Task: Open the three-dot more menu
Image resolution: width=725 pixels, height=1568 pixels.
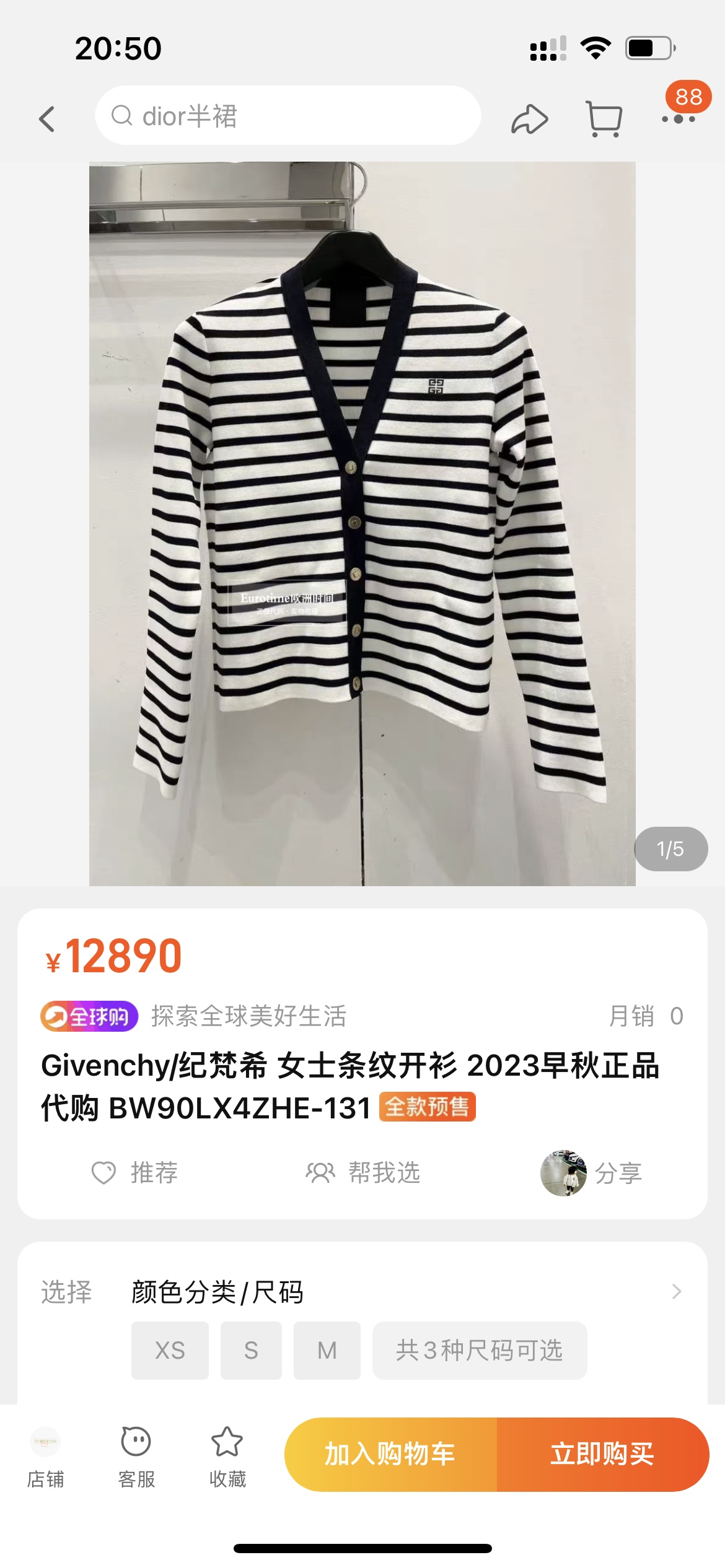Action: 678,118
